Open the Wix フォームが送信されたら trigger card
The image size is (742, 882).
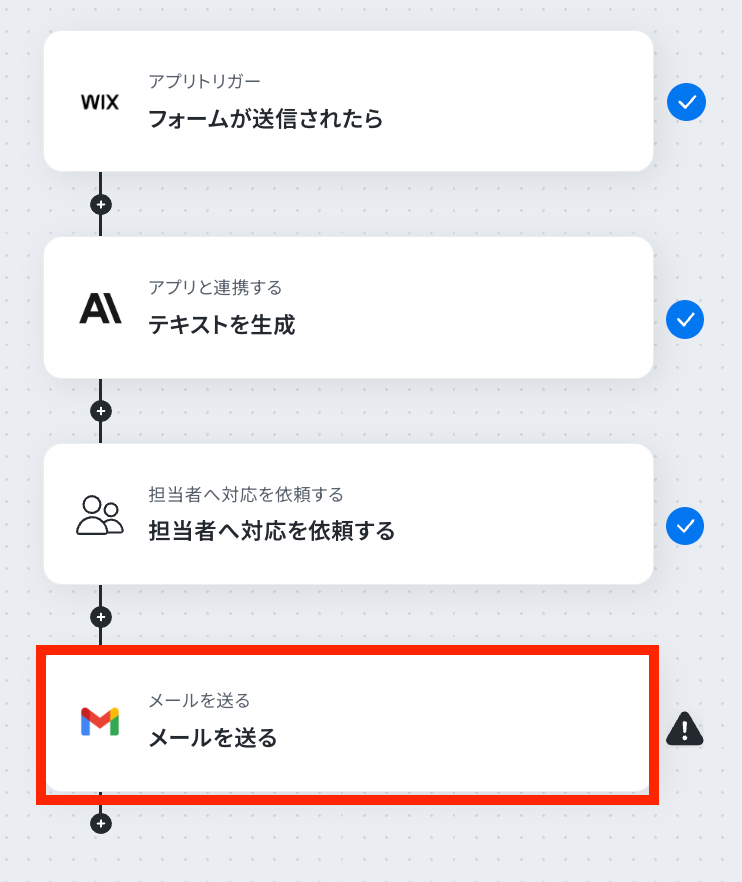click(348, 101)
